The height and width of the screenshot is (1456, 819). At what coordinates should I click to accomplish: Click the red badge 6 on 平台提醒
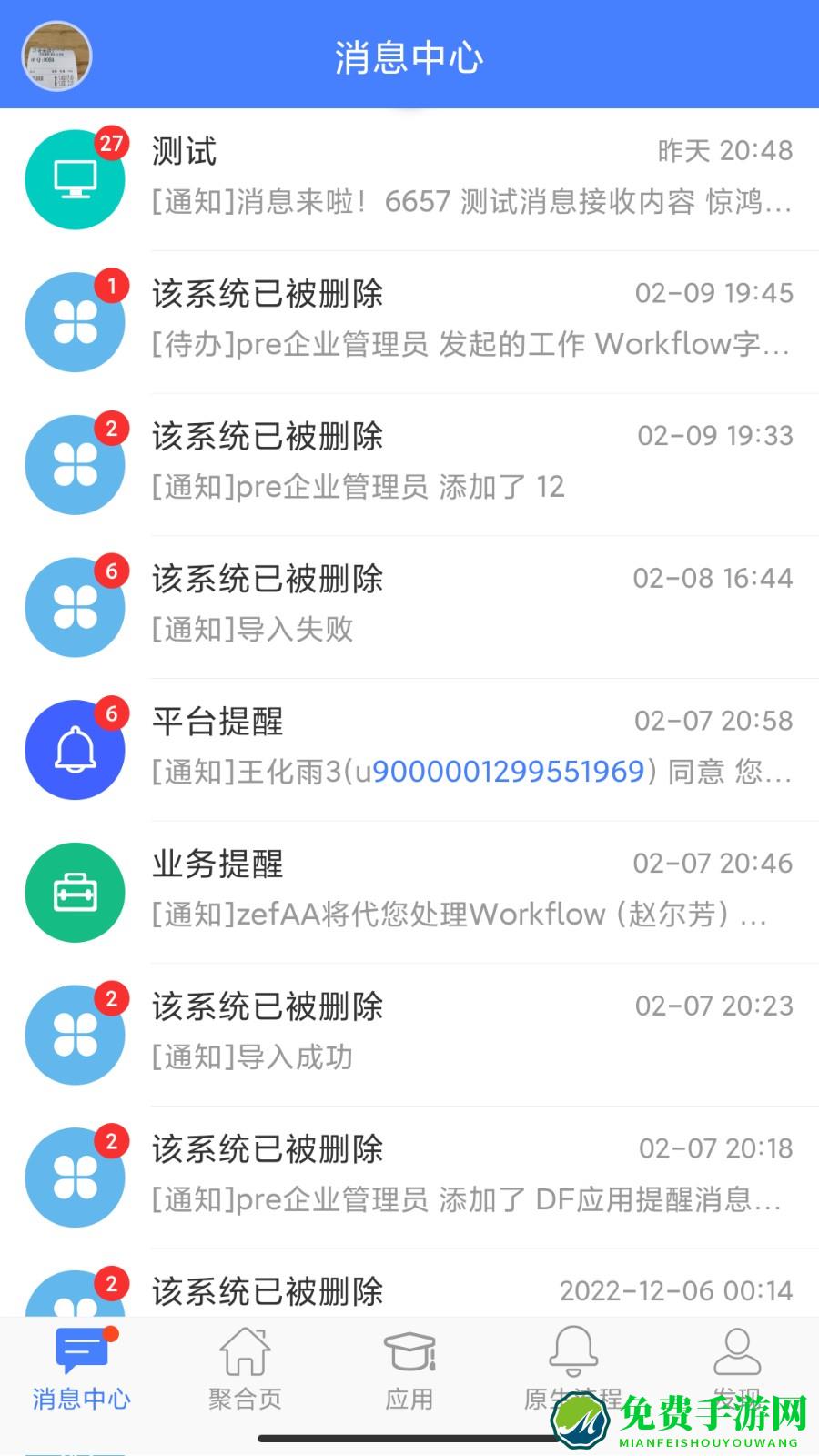click(113, 713)
